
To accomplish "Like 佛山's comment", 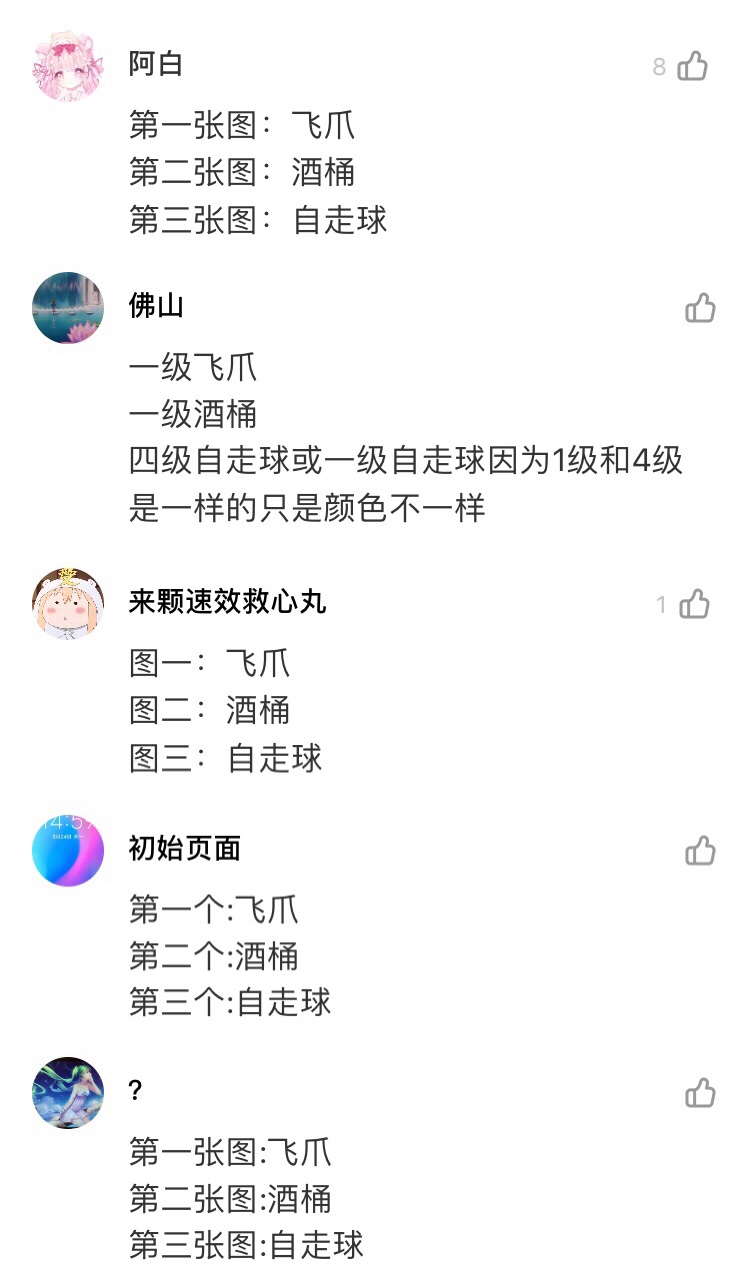I will pos(700,308).
